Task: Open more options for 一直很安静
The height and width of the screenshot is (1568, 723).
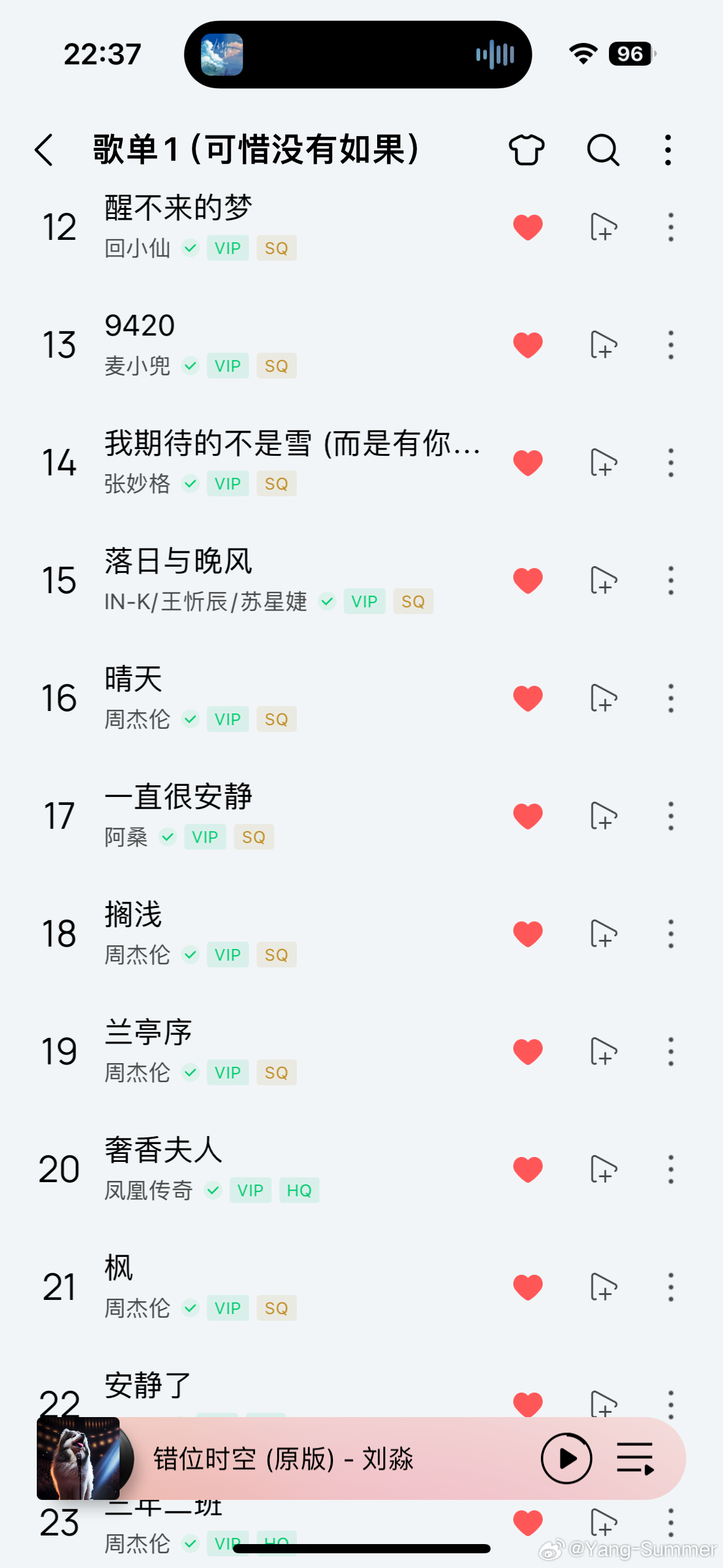Action: [670, 816]
